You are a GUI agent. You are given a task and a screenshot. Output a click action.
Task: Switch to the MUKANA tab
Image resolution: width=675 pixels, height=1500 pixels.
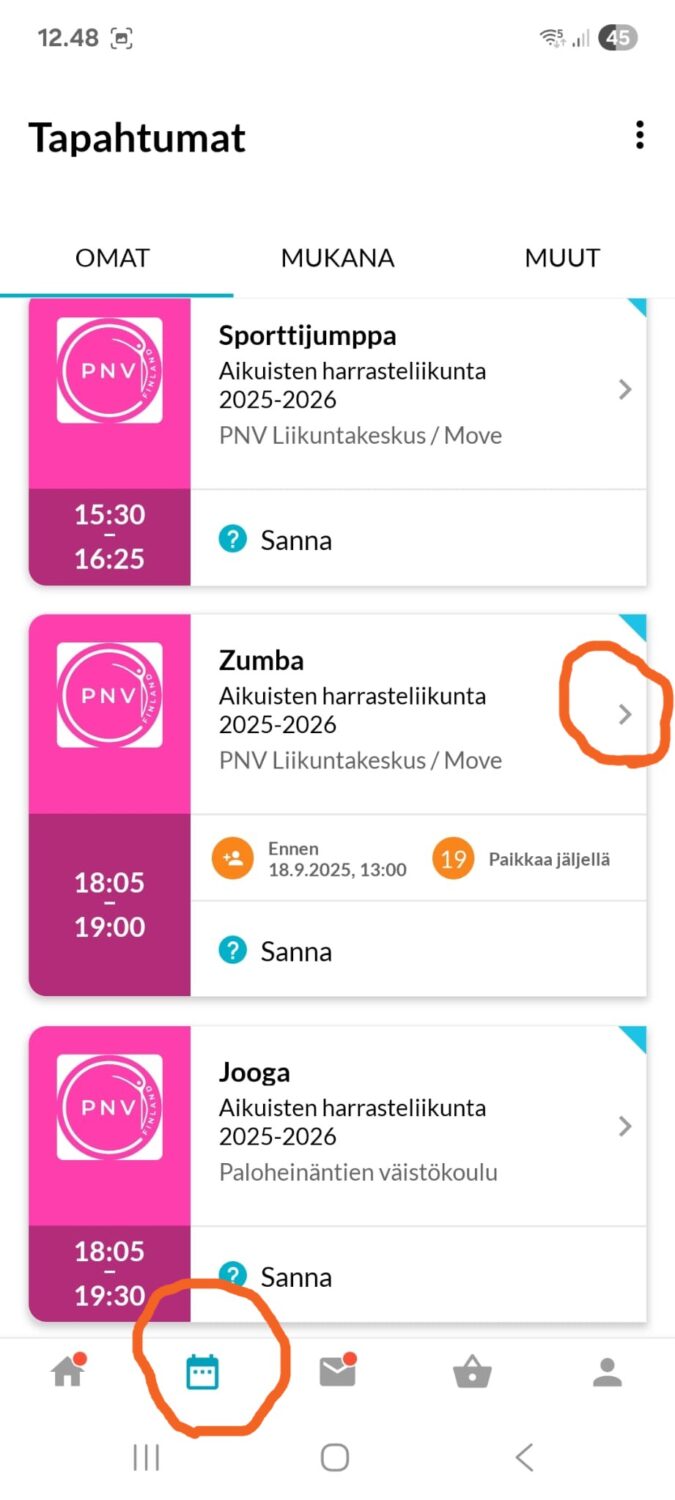[x=337, y=258]
